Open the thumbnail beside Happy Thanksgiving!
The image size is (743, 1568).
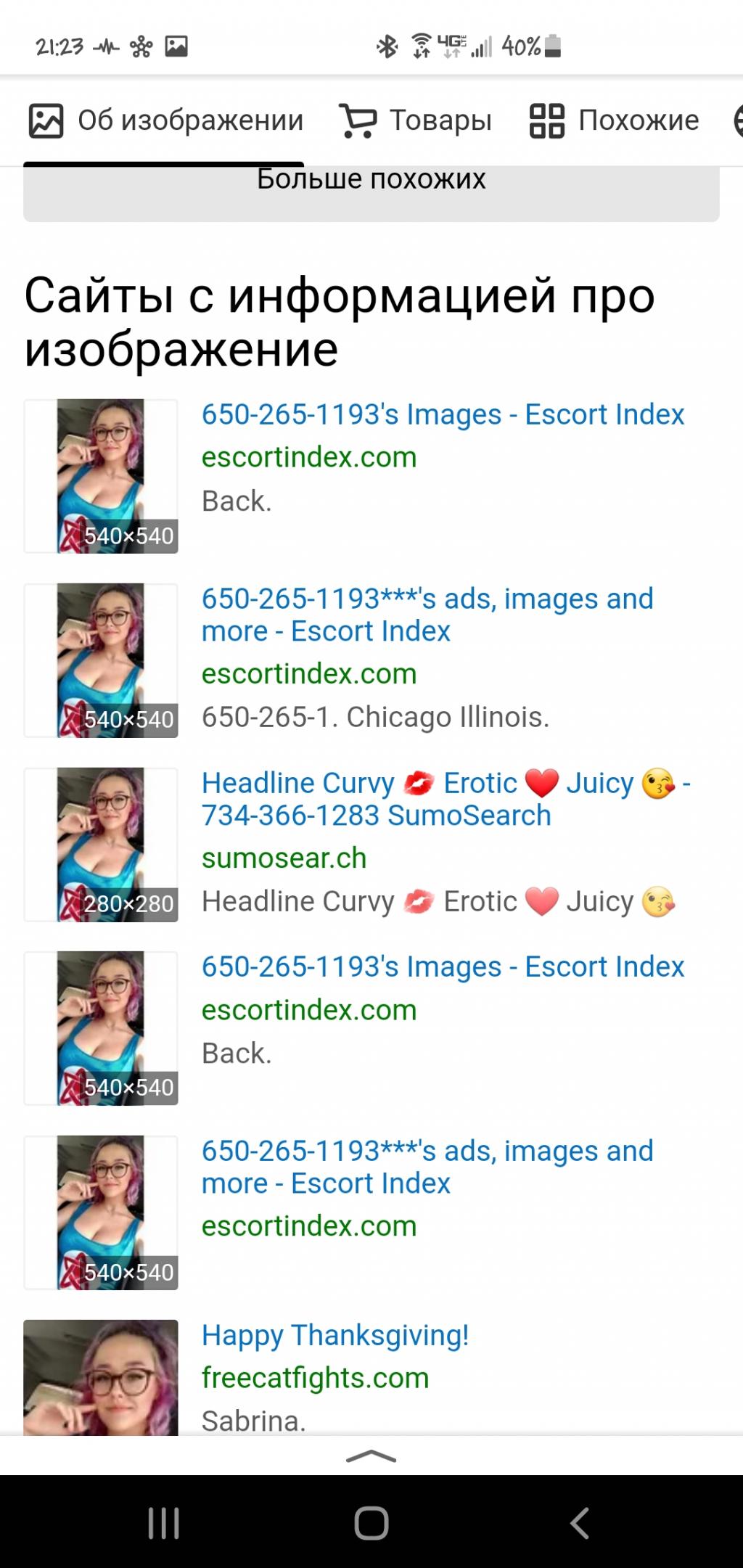(101, 1376)
